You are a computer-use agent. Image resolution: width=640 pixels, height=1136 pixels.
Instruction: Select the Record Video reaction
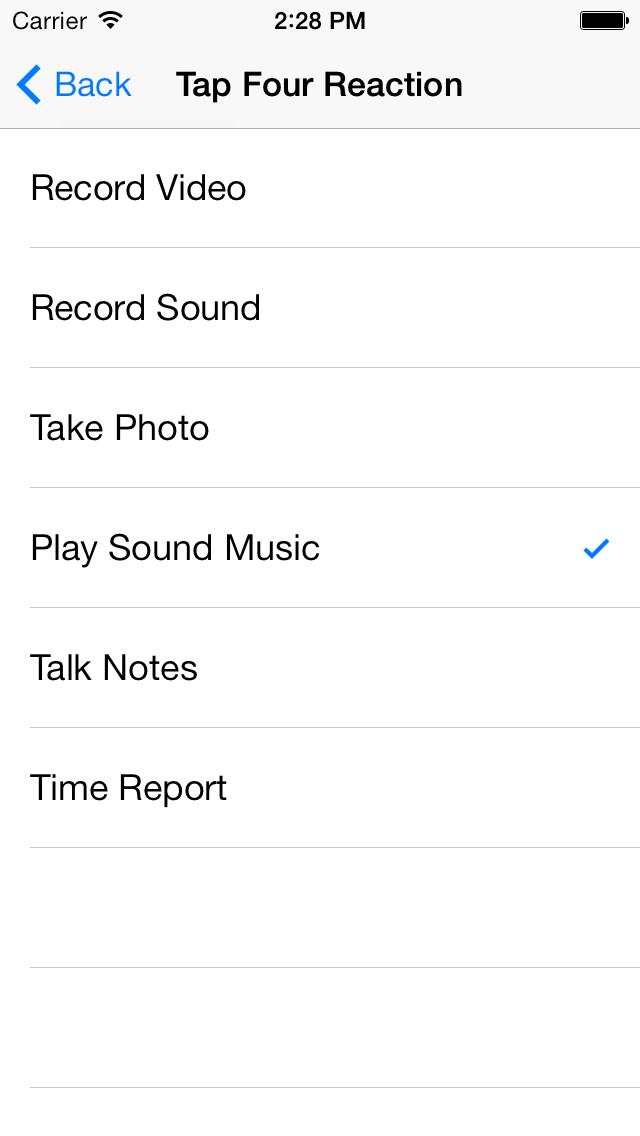pyautogui.click(x=320, y=188)
